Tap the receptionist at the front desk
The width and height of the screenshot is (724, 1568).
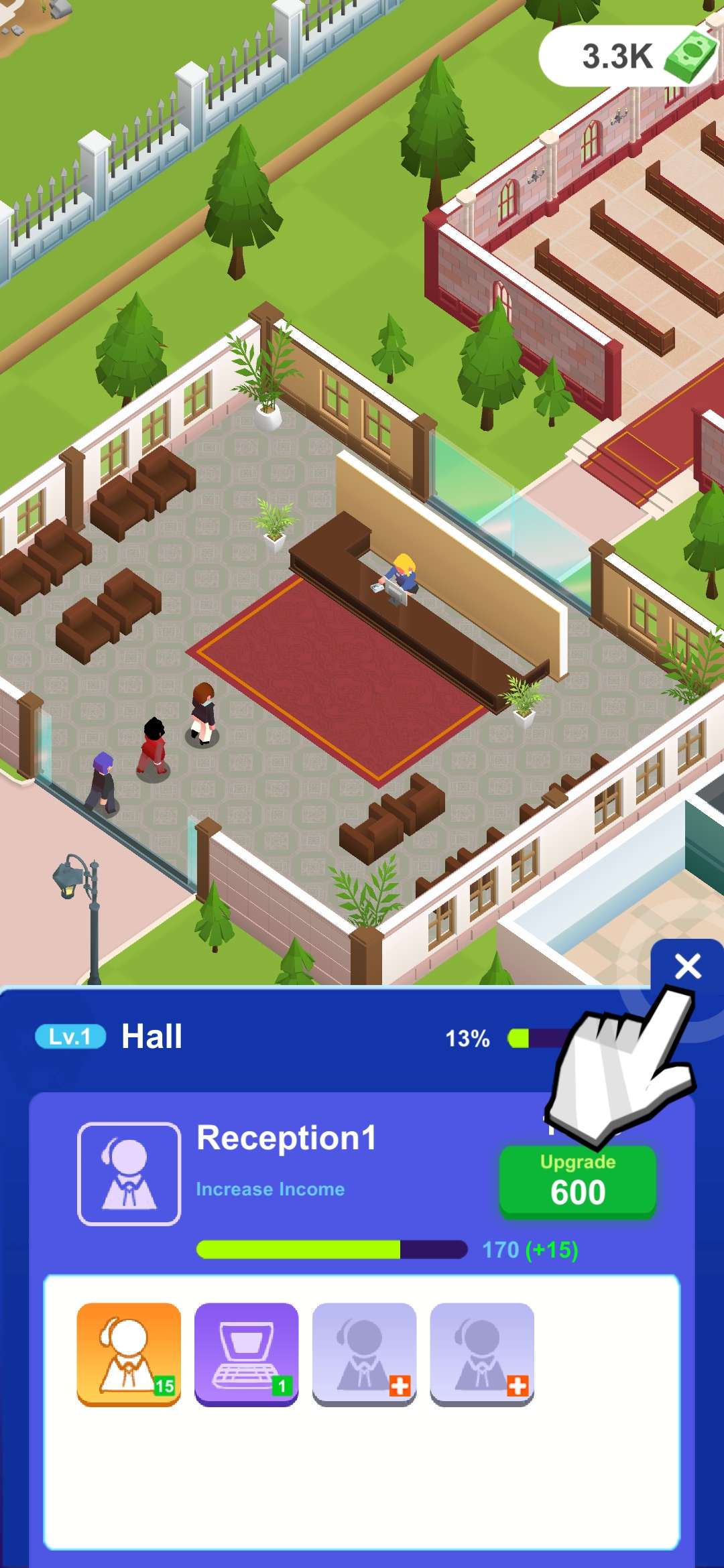[402, 578]
